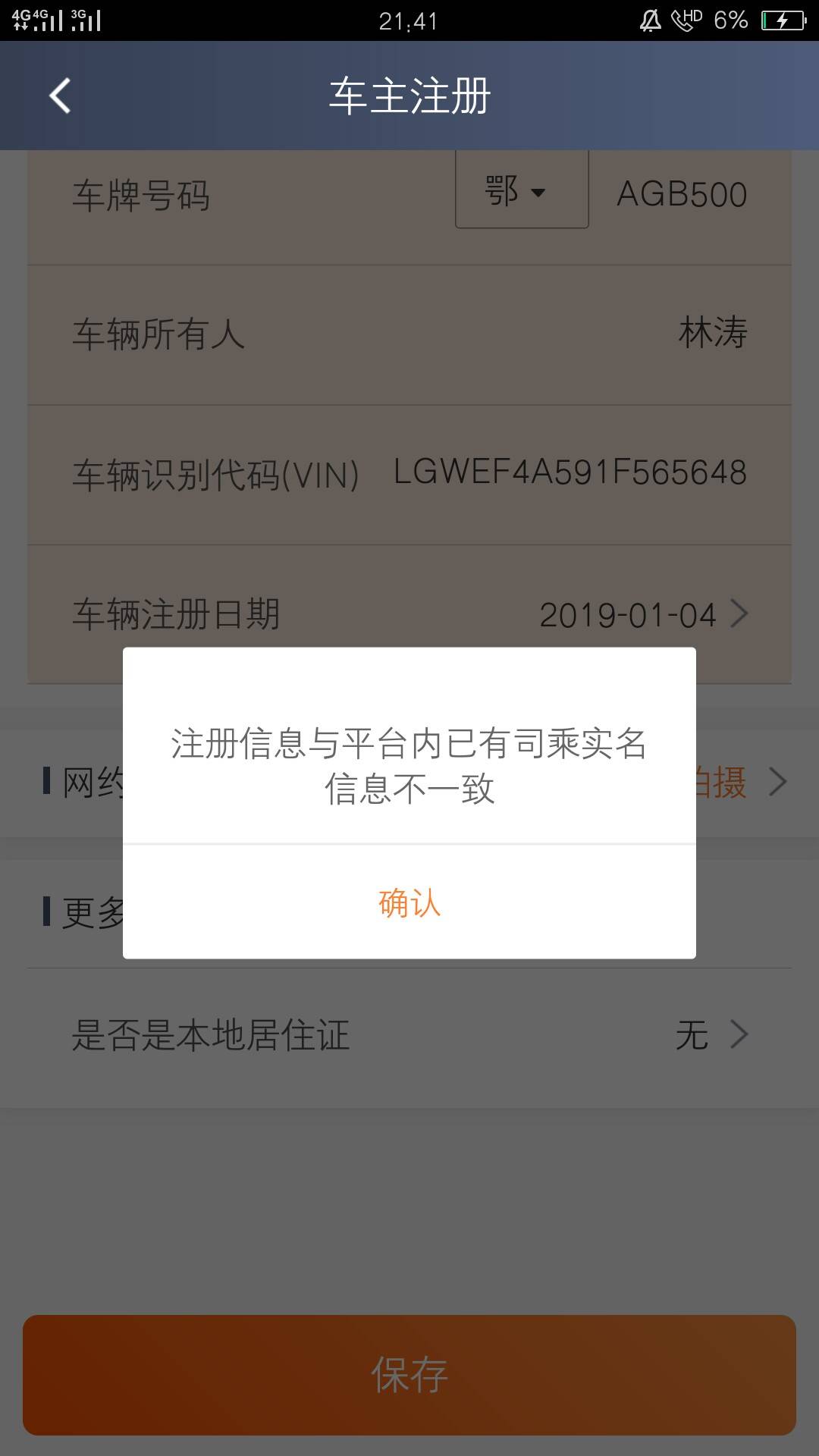This screenshot has height=1456, width=819.
Task: Open the 鄂 province dropdown
Action: [x=522, y=190]
